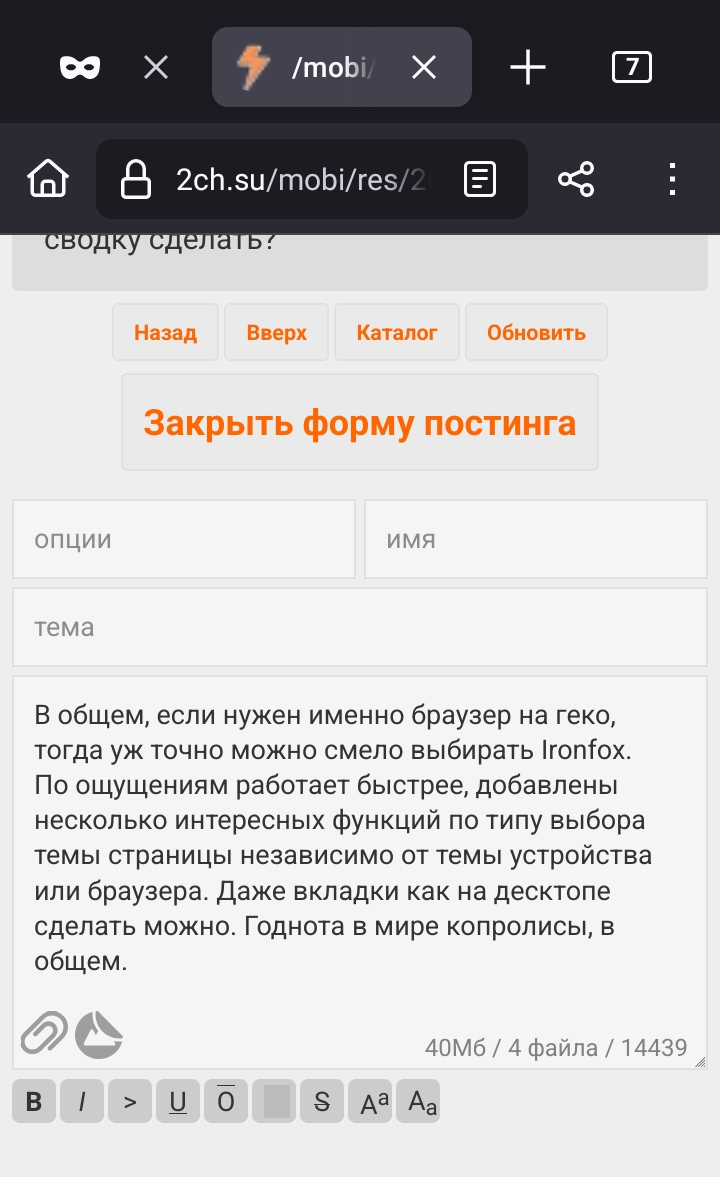Share the current page
Screen dimensions: 720x1177
(576, 179)
